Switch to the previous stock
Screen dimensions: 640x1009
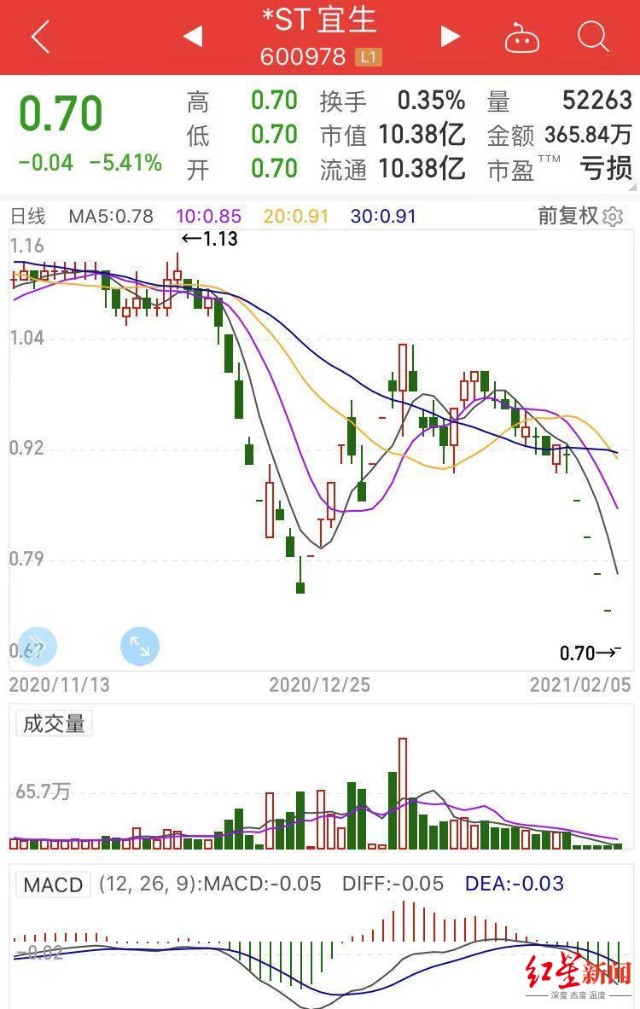coord(193,37)
